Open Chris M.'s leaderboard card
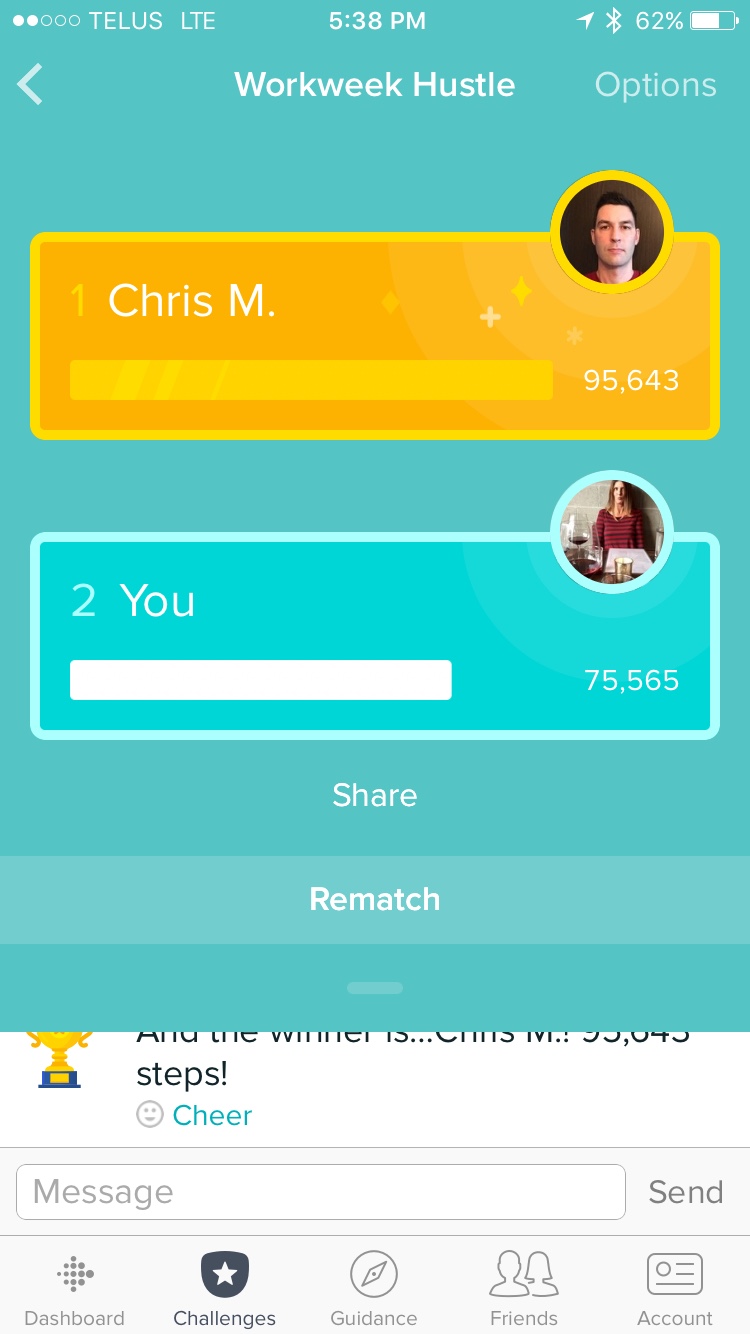Image resolution: width=750 pixels, height=1334 pixels. 375,336
